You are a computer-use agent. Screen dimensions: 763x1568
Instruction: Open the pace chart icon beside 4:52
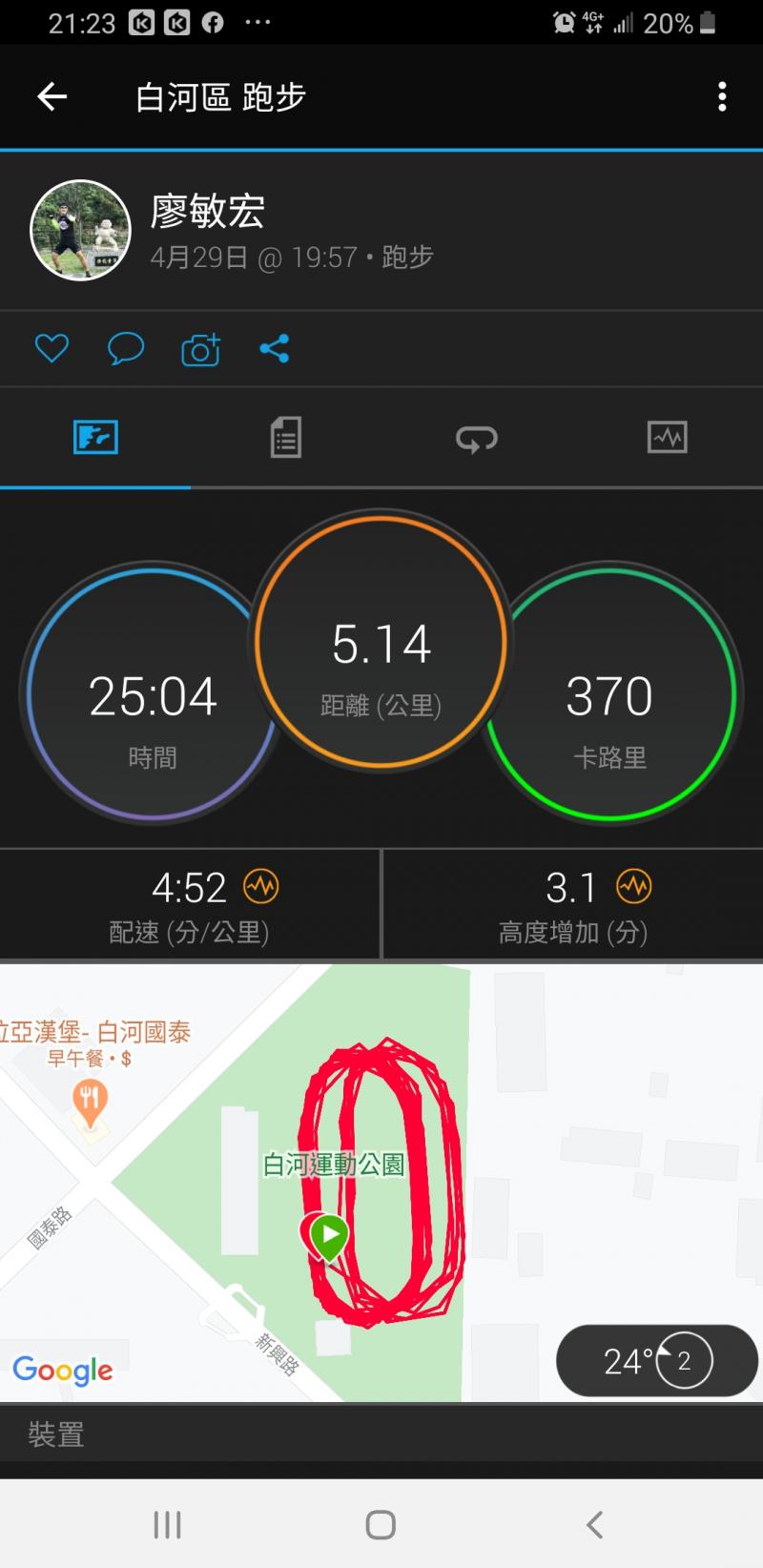[x=260, y=887]
